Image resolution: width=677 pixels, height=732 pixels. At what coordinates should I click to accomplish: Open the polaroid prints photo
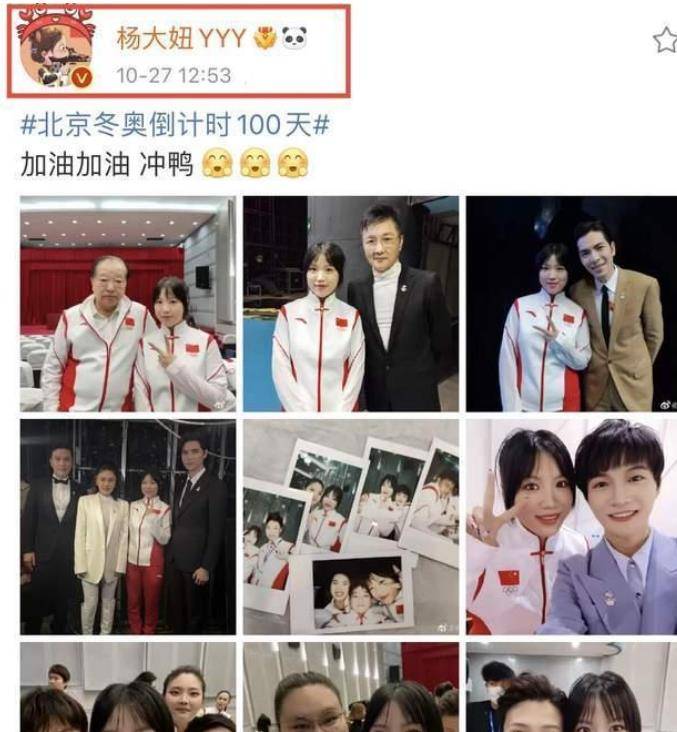pyautogui.click(x=351, y=526)
